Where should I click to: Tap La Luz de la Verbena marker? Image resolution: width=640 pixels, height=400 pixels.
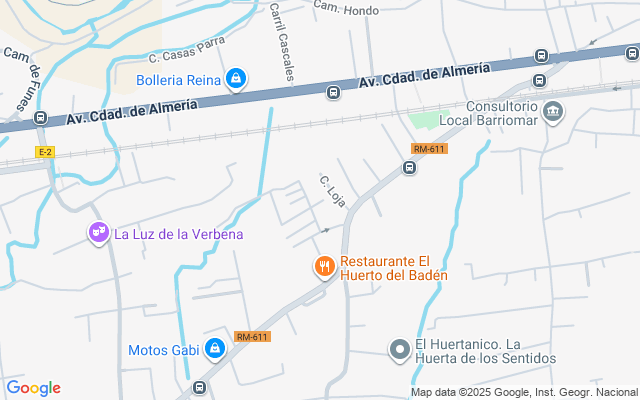[98, 234]
